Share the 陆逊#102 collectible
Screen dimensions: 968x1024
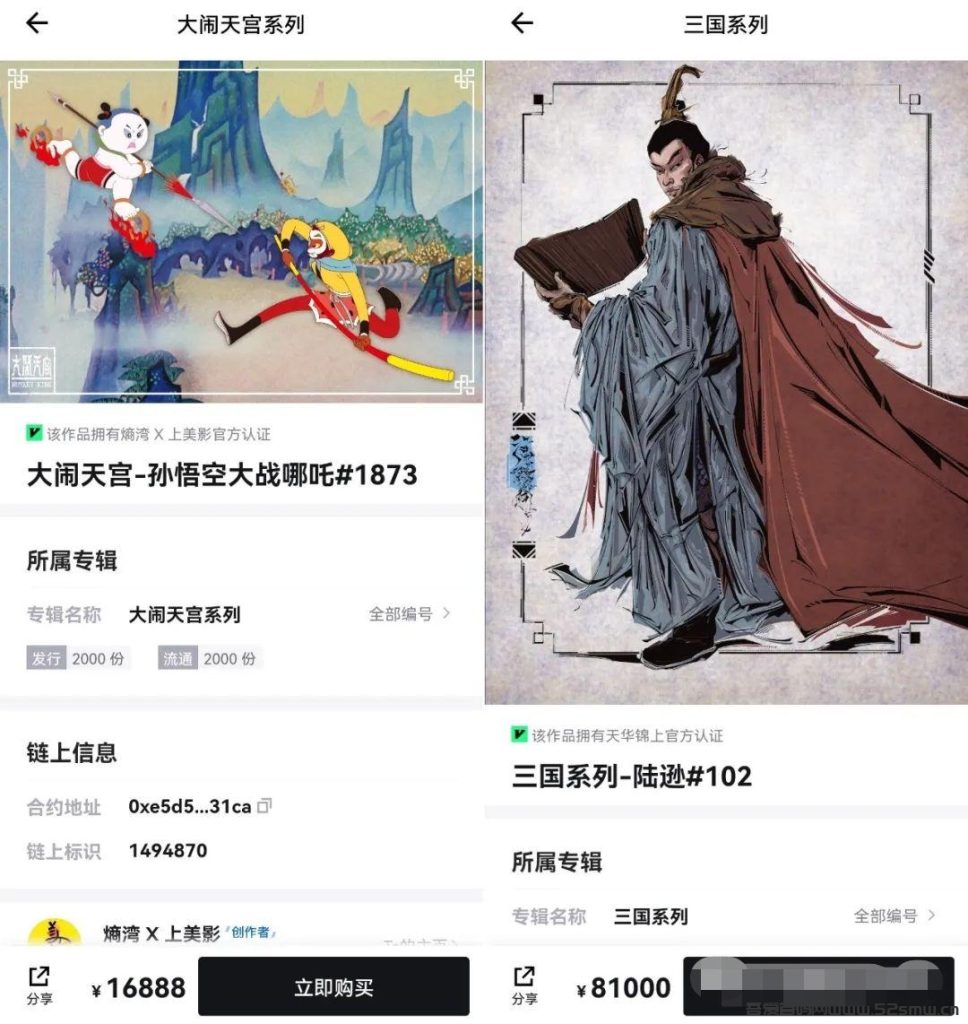[525, 985]
